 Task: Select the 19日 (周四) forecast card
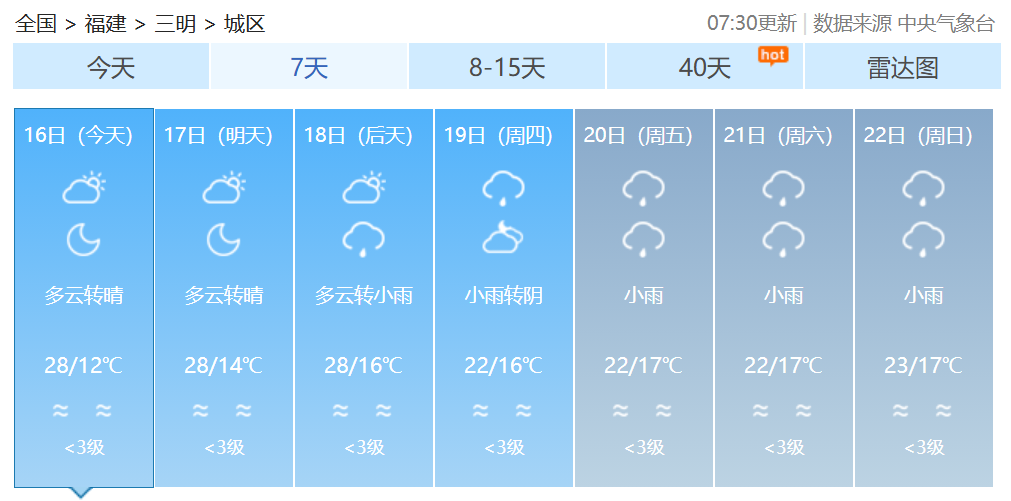tap(504, 297)
